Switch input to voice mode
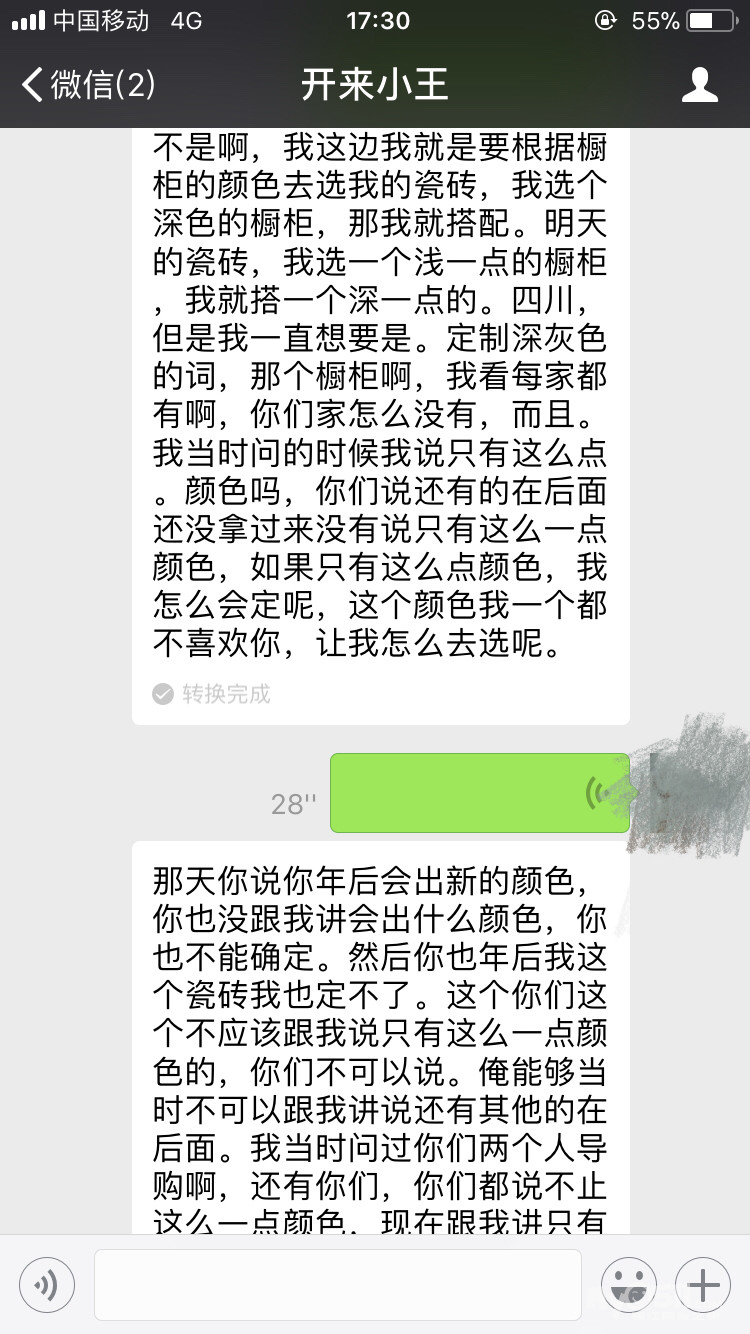 [x=47, y=1284]
